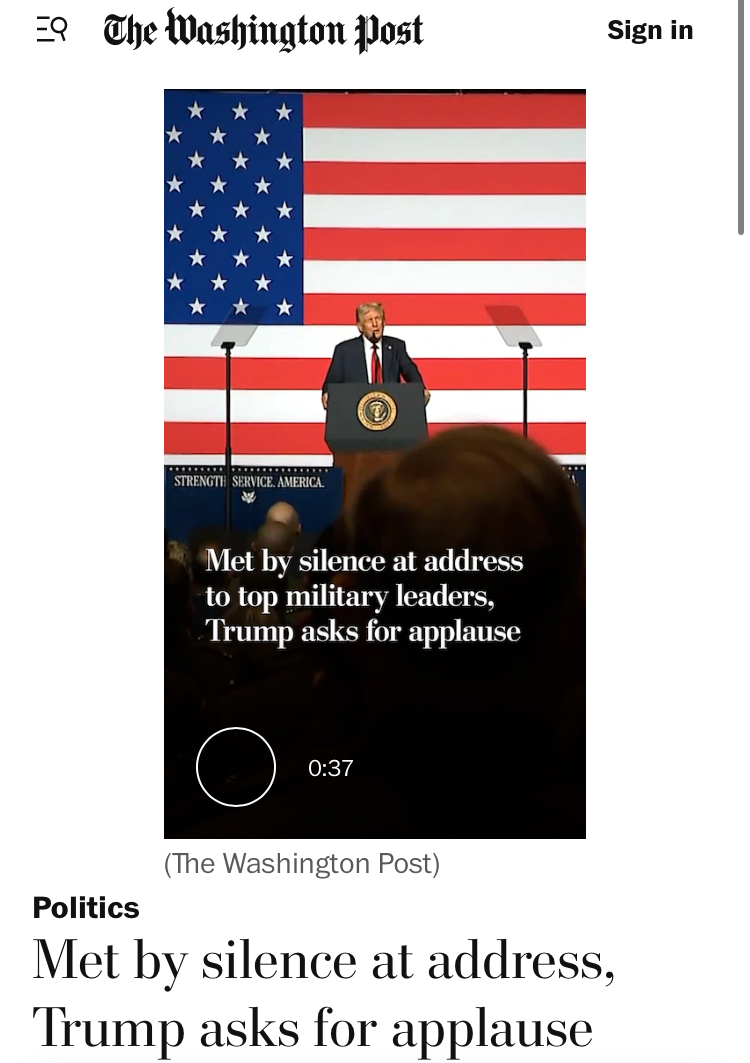Go to The Washington Post homepage
The width and height of the screenshot is (750, 1063).
tap(263, 30)
